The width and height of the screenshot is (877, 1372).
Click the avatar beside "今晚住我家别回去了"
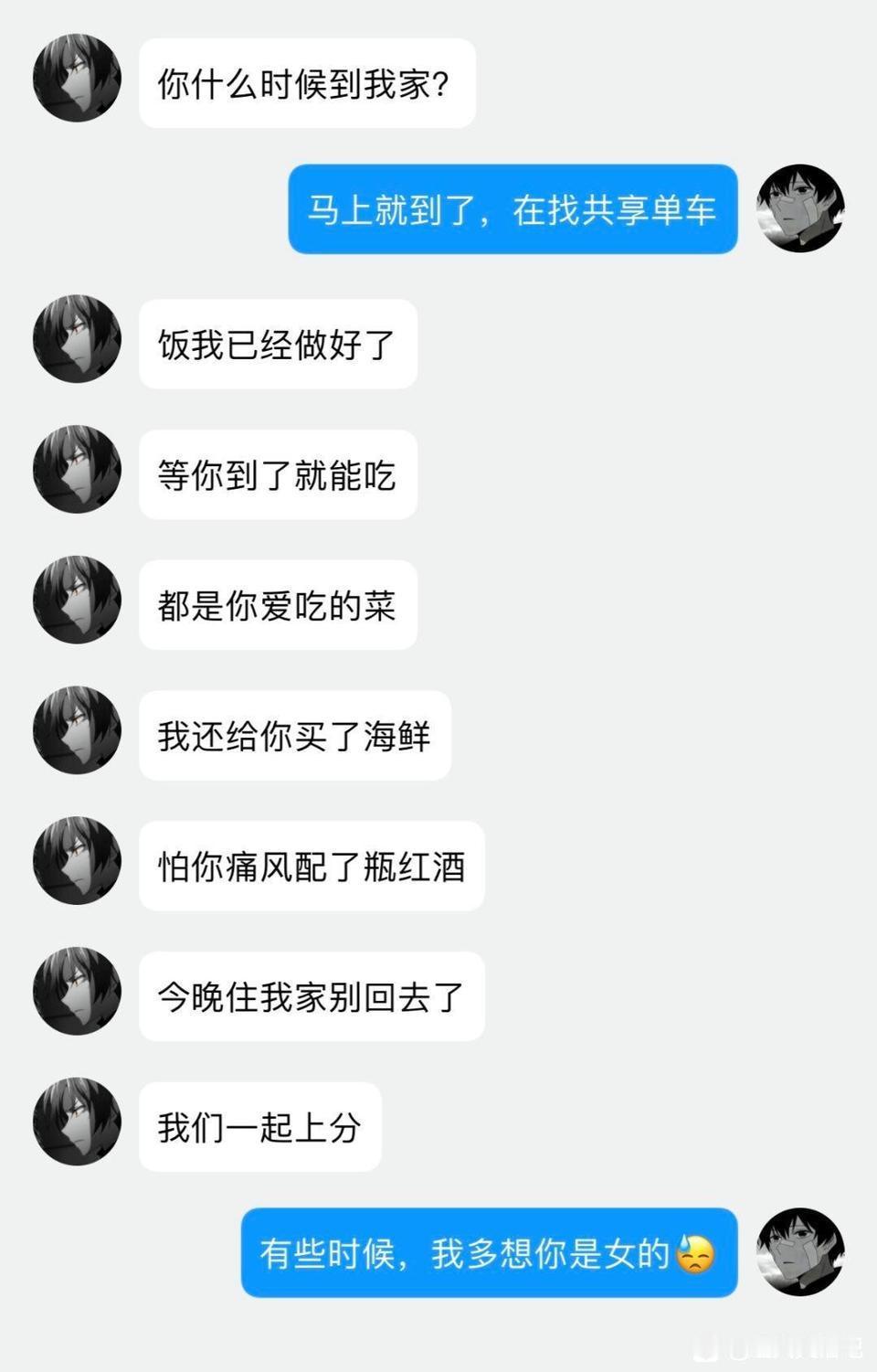tap(77, 993)
